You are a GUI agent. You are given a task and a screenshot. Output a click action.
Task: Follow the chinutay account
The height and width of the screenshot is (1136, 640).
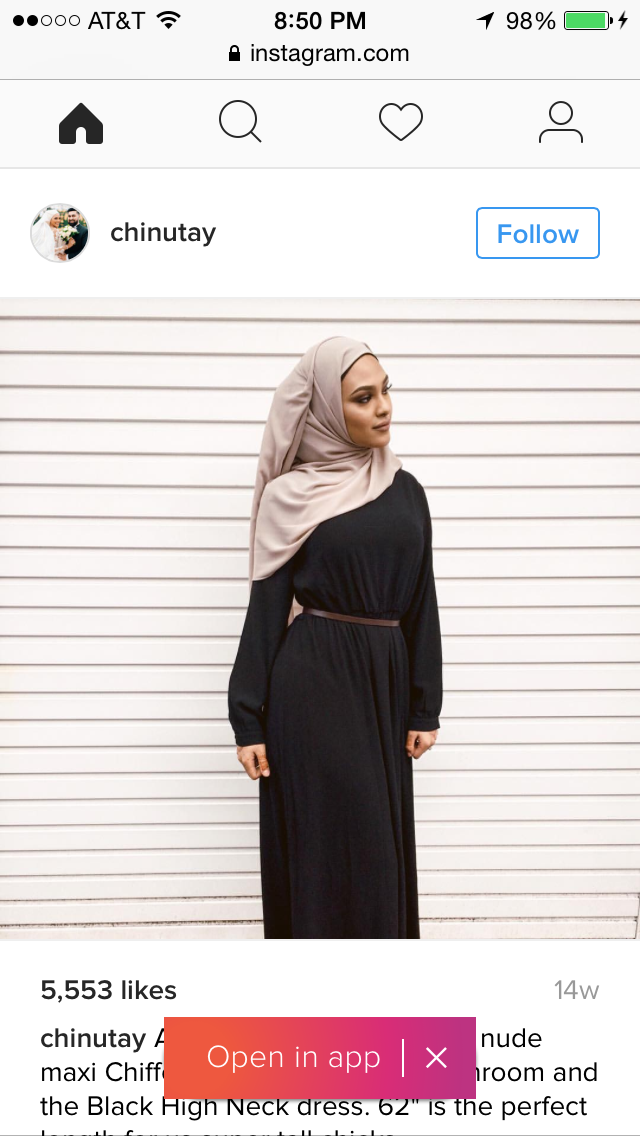point(537,233)
